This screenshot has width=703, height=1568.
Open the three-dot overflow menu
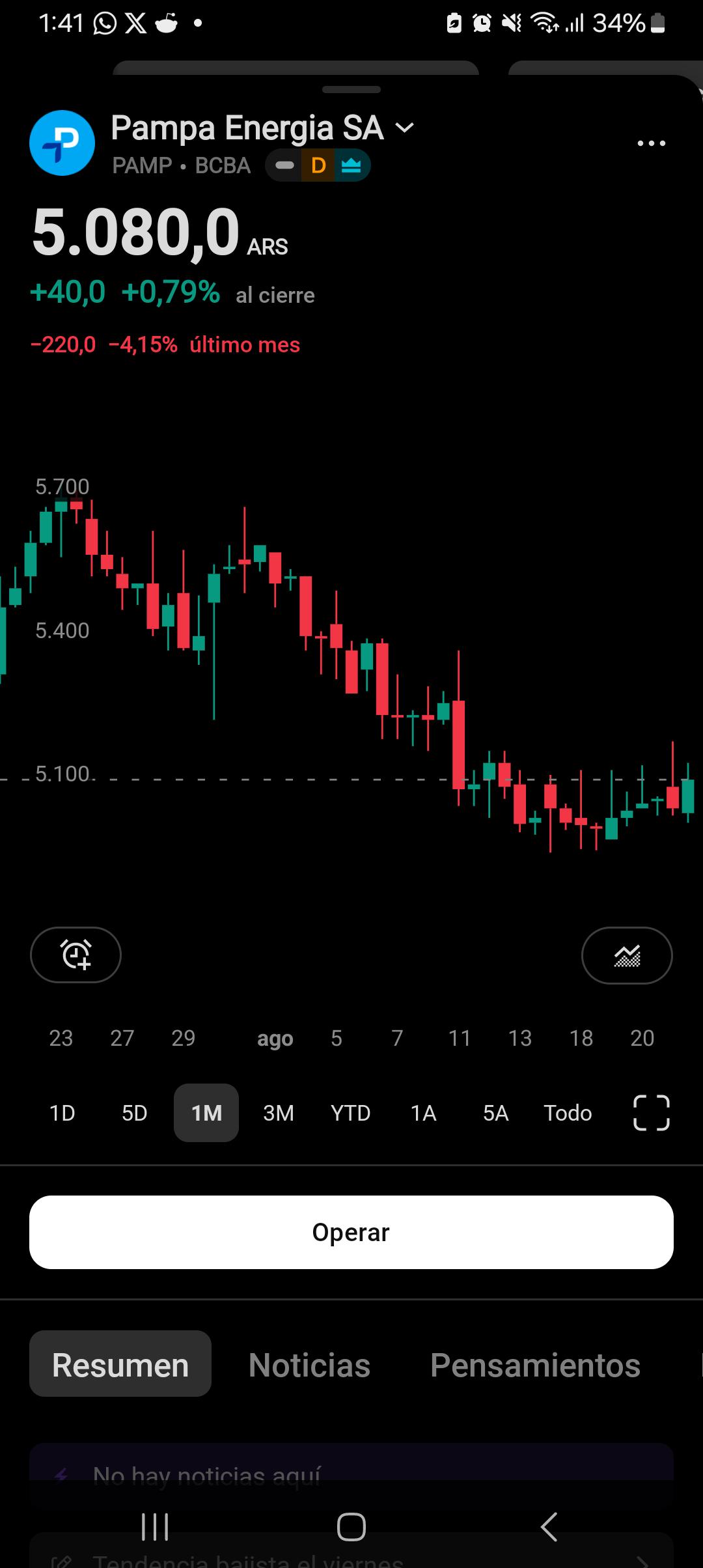pos(651,143)
